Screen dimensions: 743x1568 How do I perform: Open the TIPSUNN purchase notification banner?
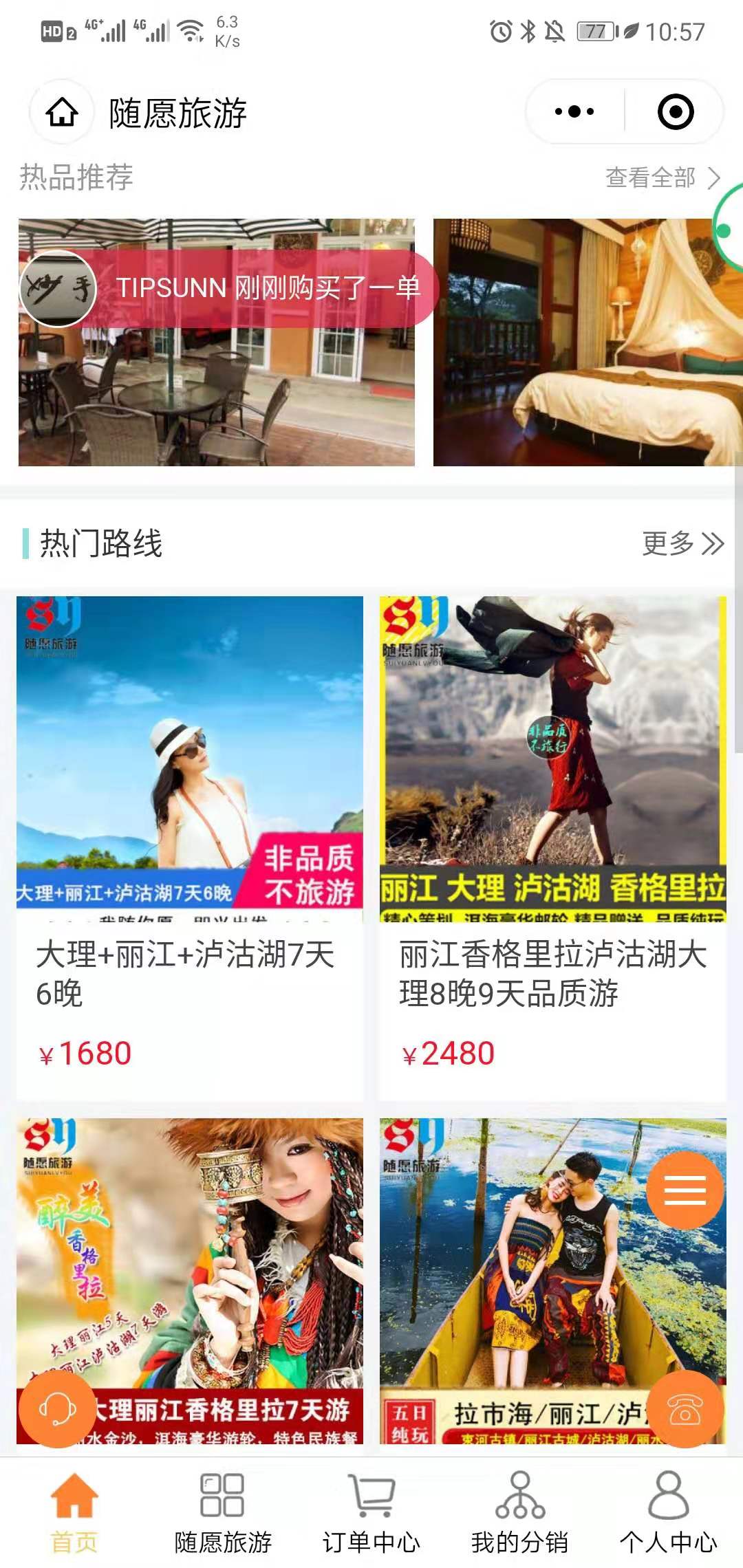[x=227, y=288]
